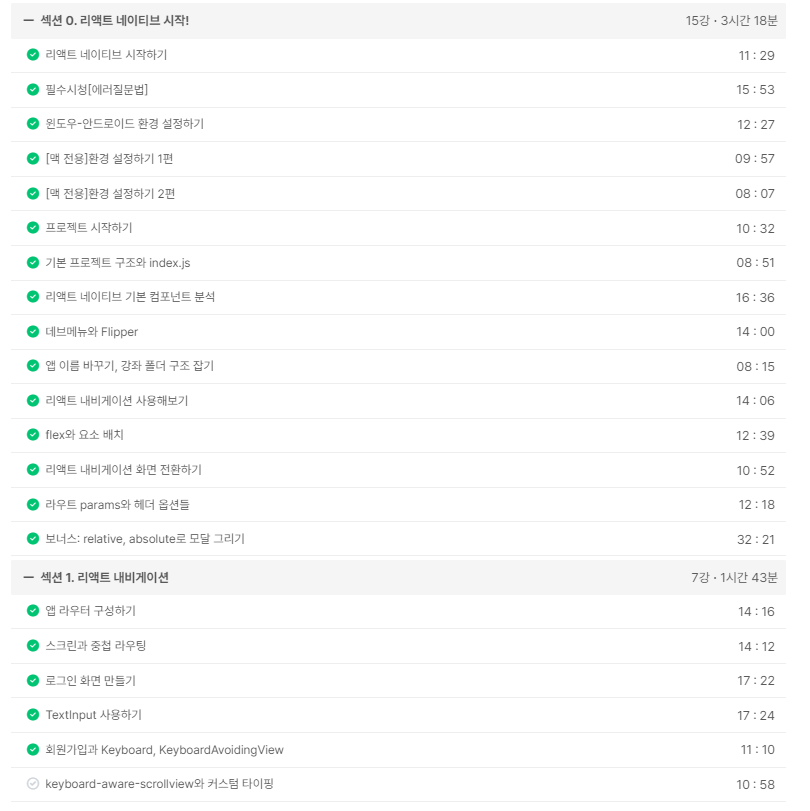Open 라우트 params와 헤더 옵션들

[116, 504]
